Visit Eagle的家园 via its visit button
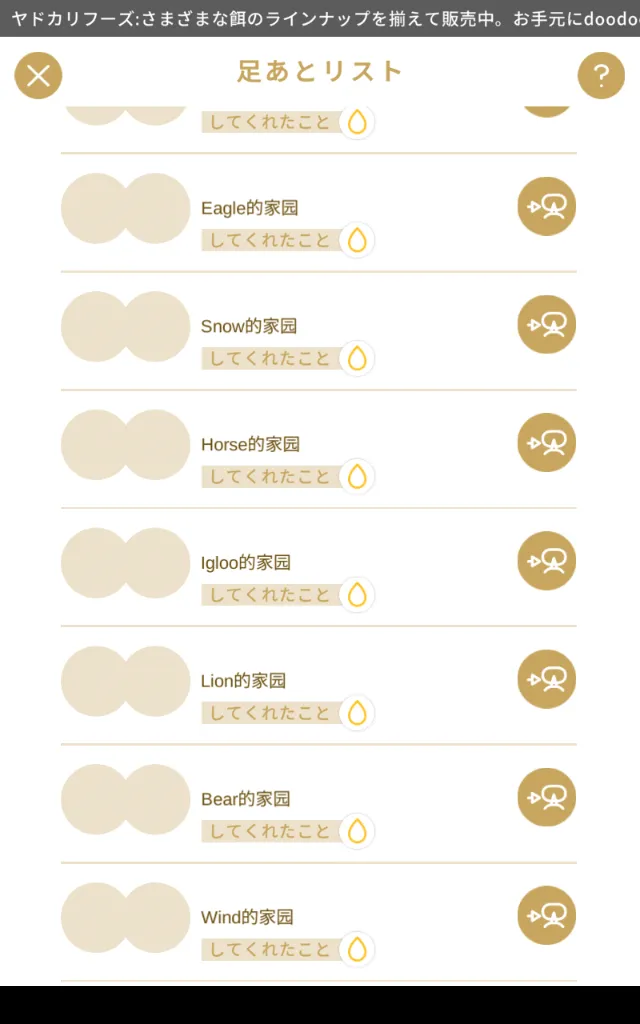 click(x=547, y=206)
